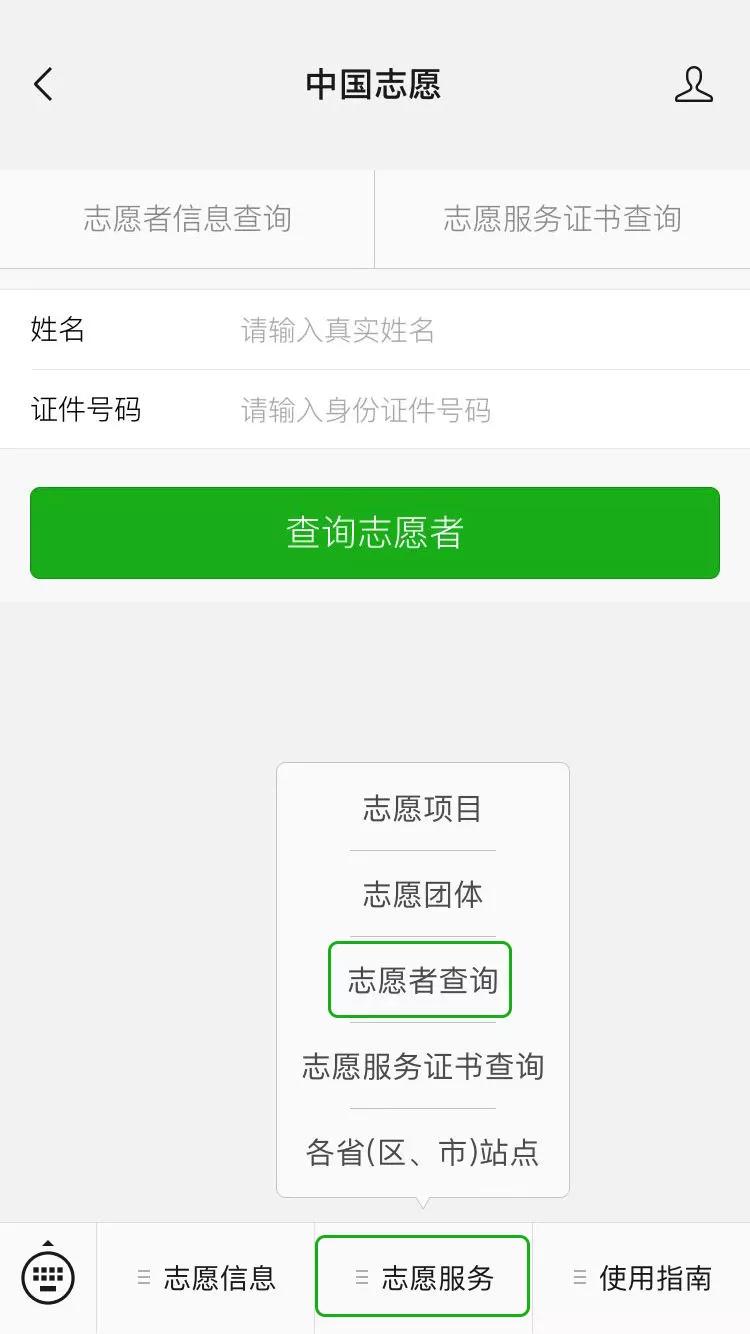Switch to the 志愿服务证书查询 tab
The width and height of the screenshot is (750, 1334).
(x=562, y=219)
